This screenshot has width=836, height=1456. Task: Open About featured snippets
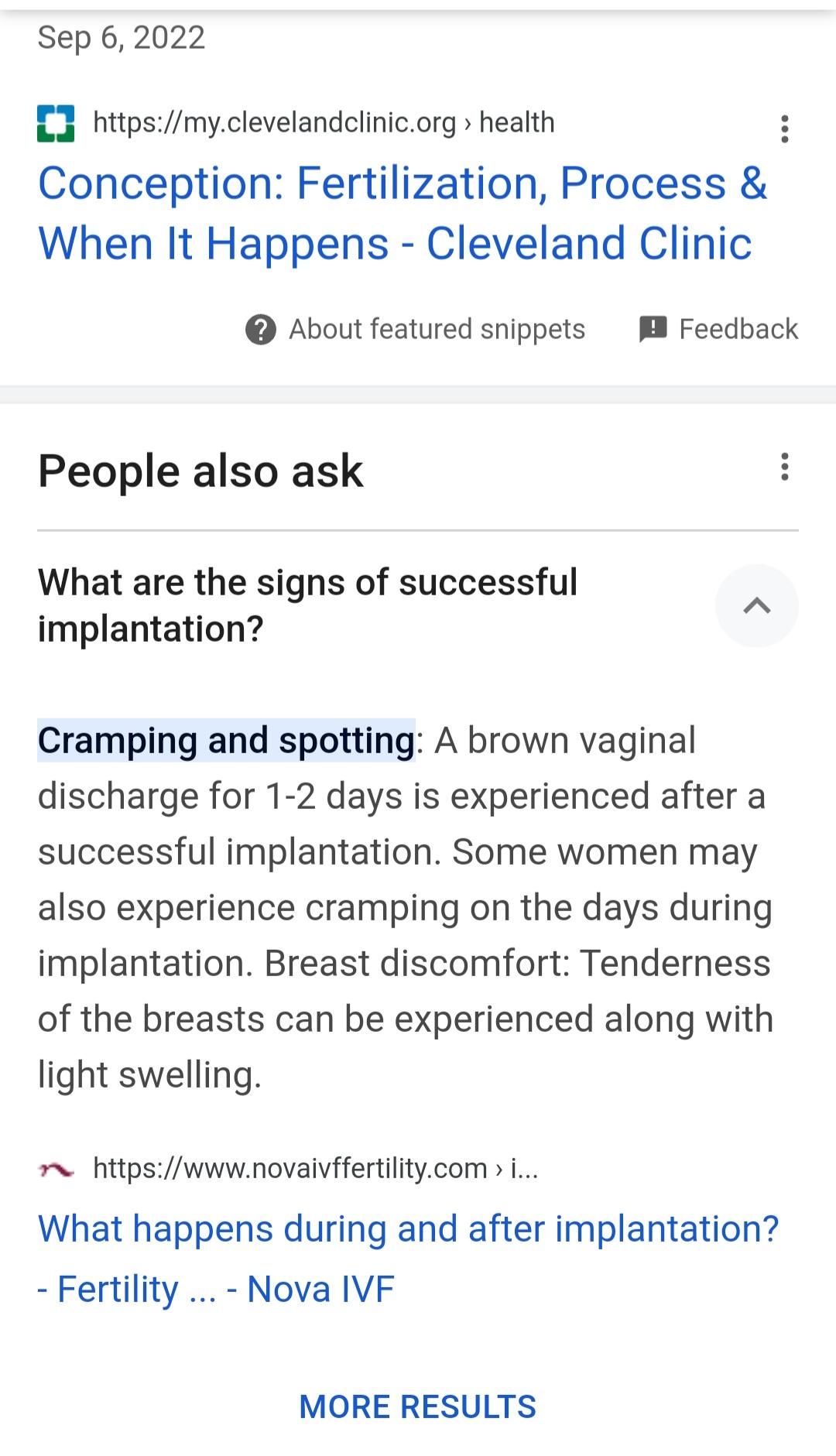click(x=415, y=329)
